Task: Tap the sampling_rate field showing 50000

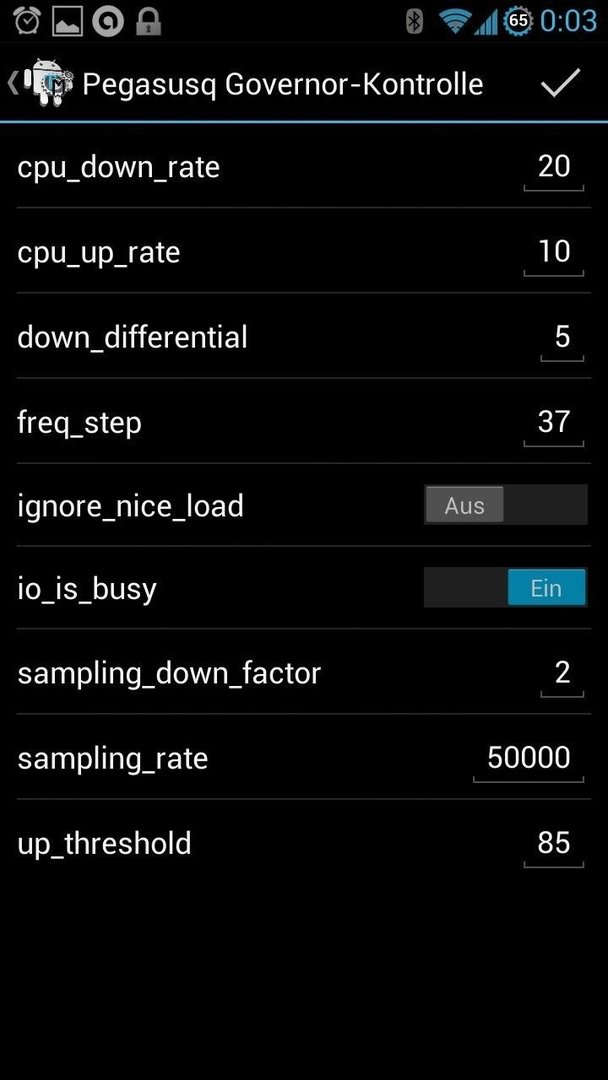Action: pyautogui.click(x=528, y=759)
